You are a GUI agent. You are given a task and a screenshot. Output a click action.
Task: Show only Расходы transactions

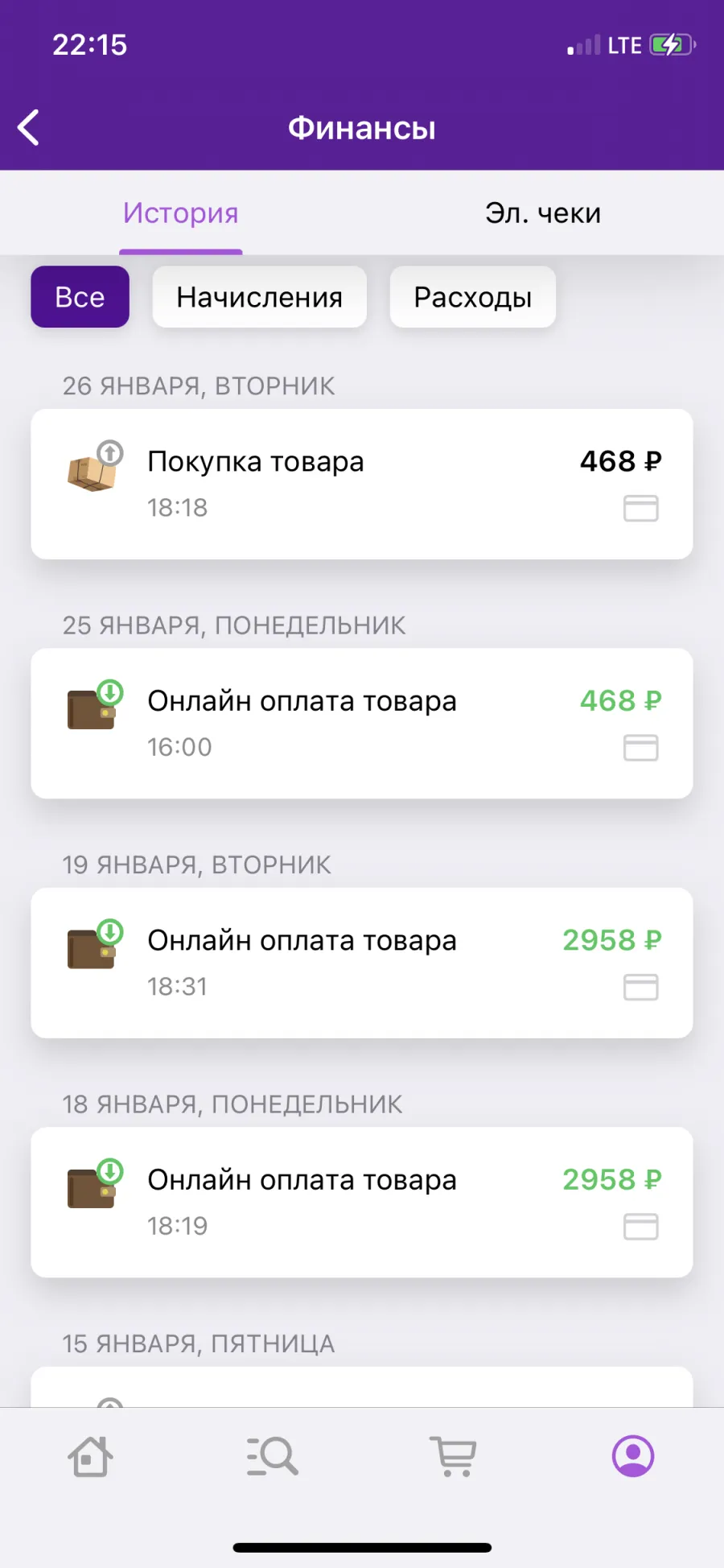(473, 297)
